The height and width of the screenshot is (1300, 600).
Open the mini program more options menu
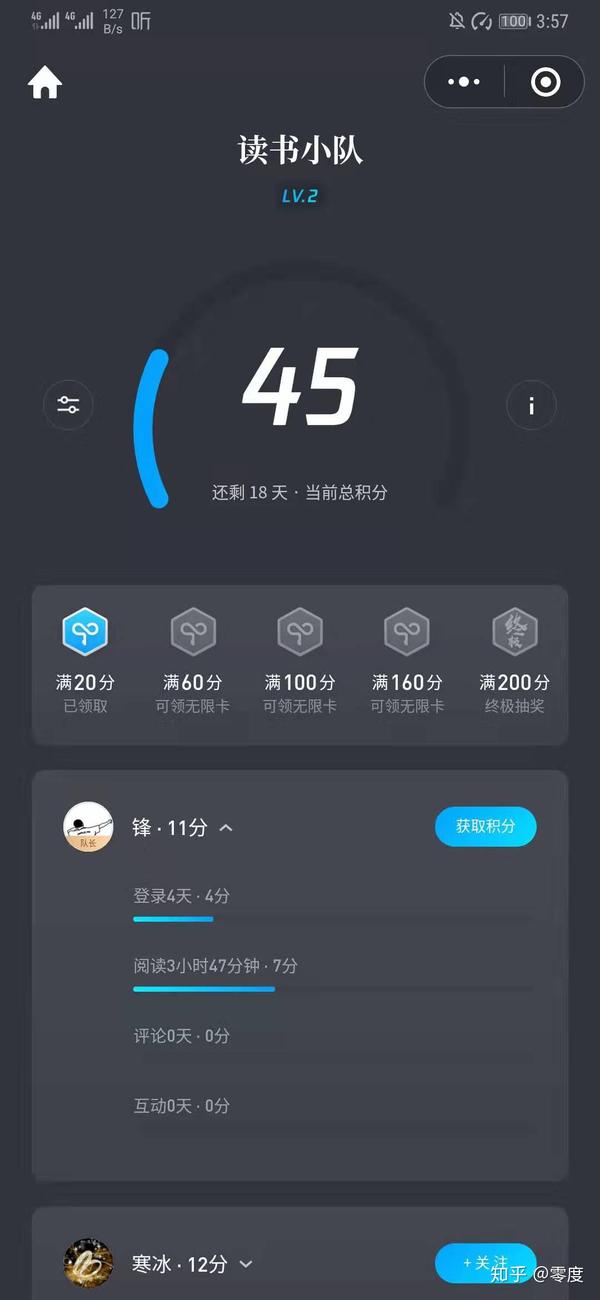coord(464,82)
